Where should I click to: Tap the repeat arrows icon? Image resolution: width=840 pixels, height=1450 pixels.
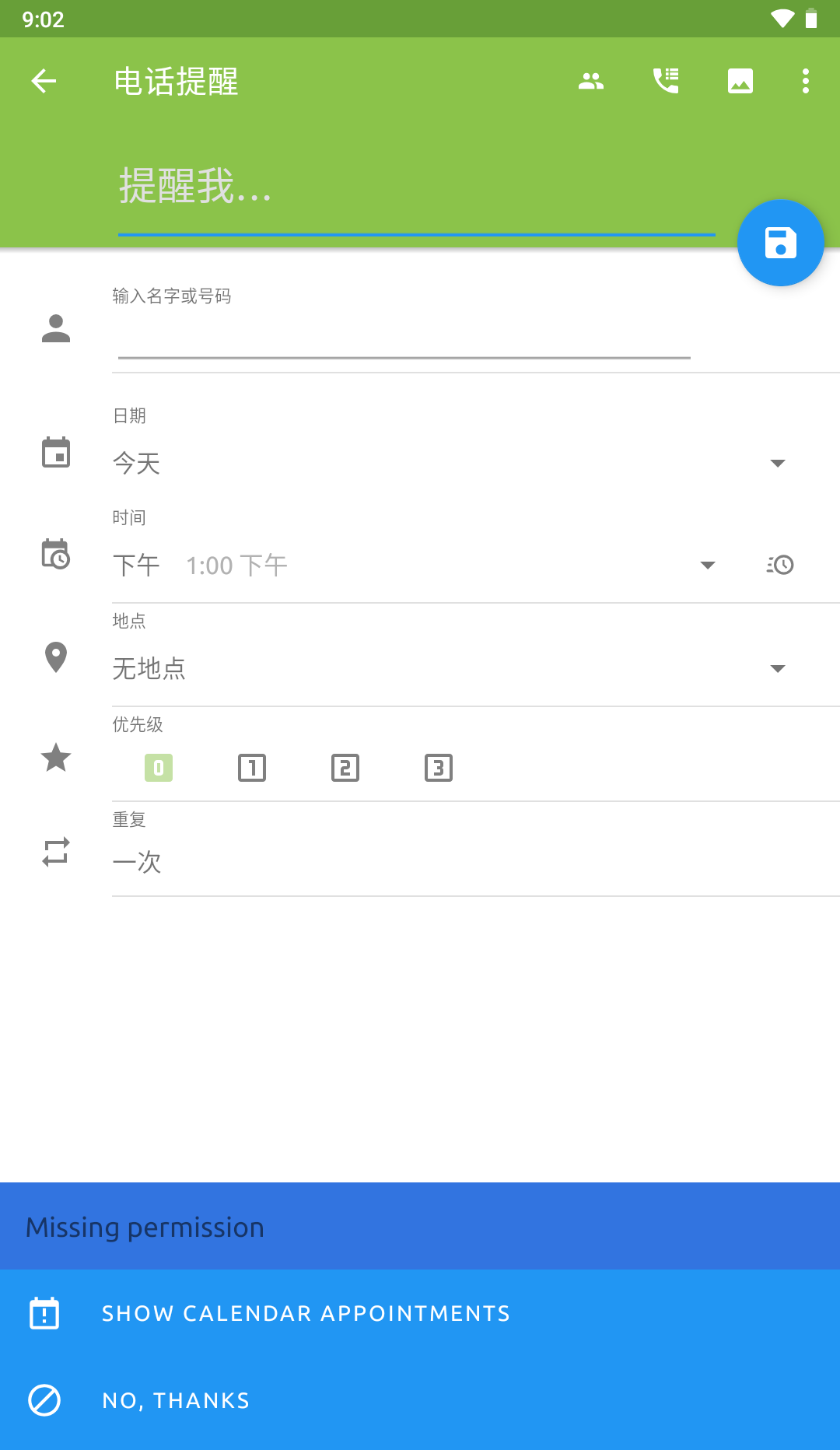pos(55,853)
